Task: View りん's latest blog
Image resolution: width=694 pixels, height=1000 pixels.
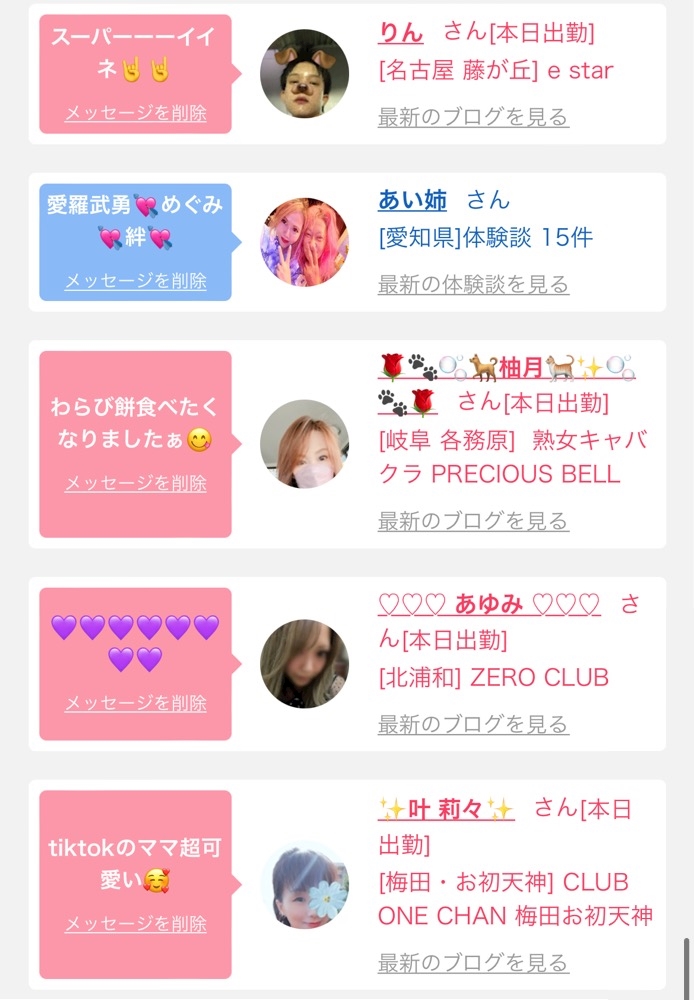Action: coord(473,117)
